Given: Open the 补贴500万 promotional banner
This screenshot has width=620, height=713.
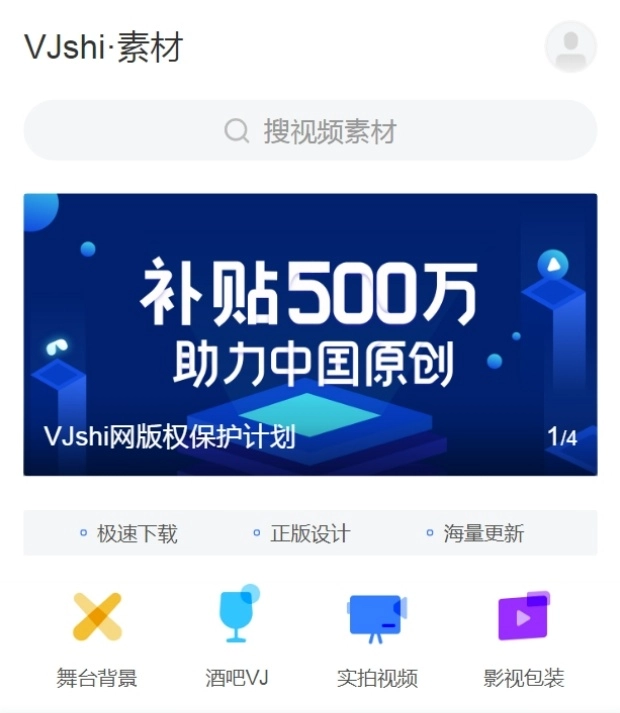Looking at the screenshot, I should (x=310, y=334).
